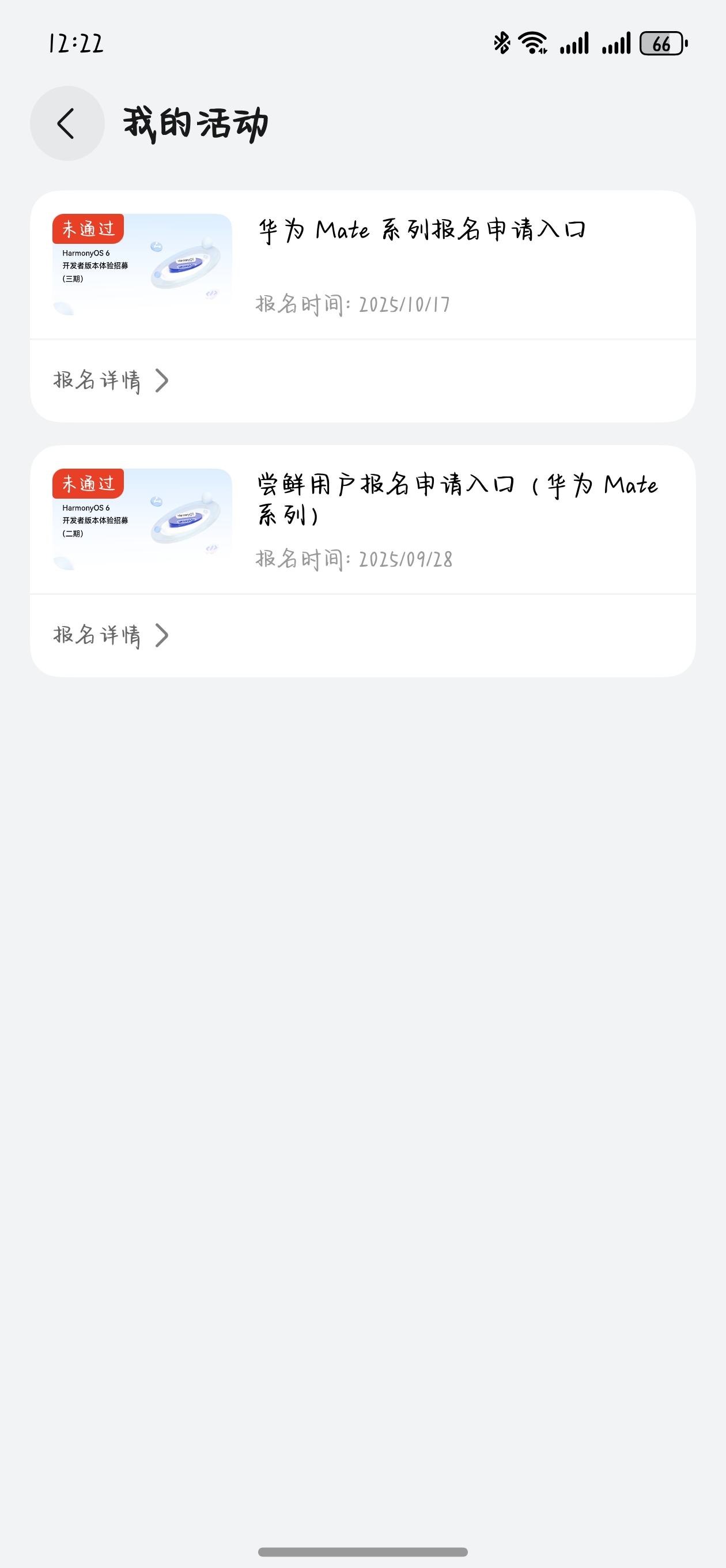The height and width of the screenshot is (1568, 726).
Task: Tap the 未通过 badge on the 三期 activity card
Action: click(x=90, y=228)
